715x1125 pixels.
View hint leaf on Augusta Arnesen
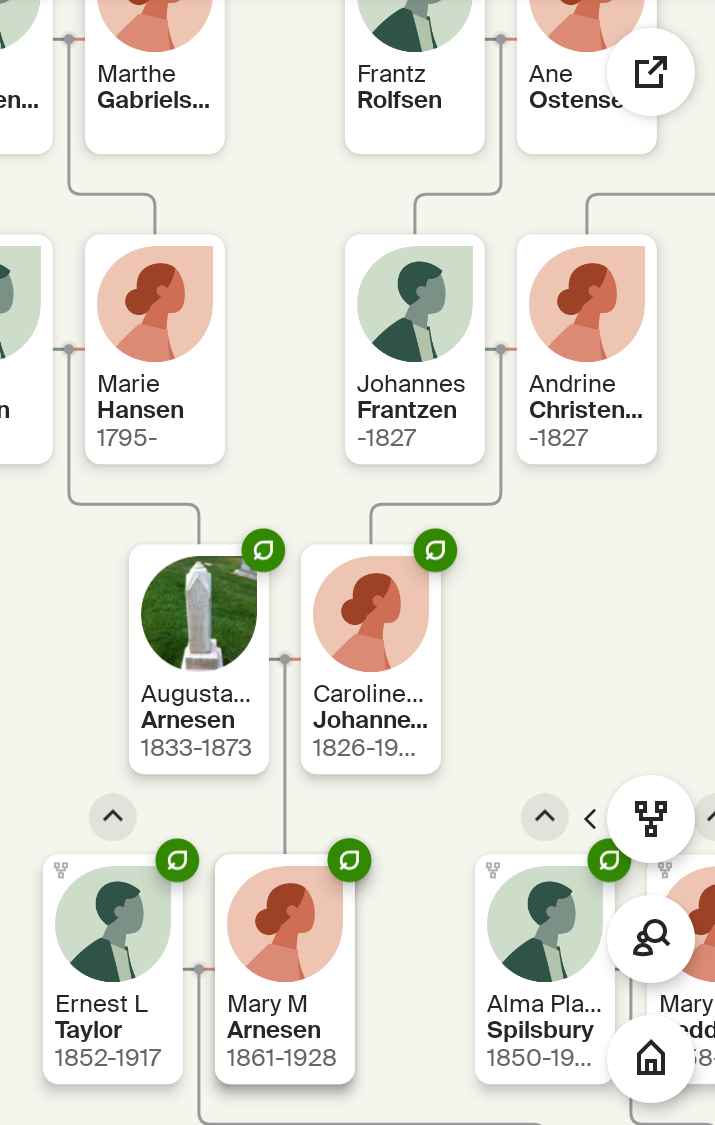[263, 550]
